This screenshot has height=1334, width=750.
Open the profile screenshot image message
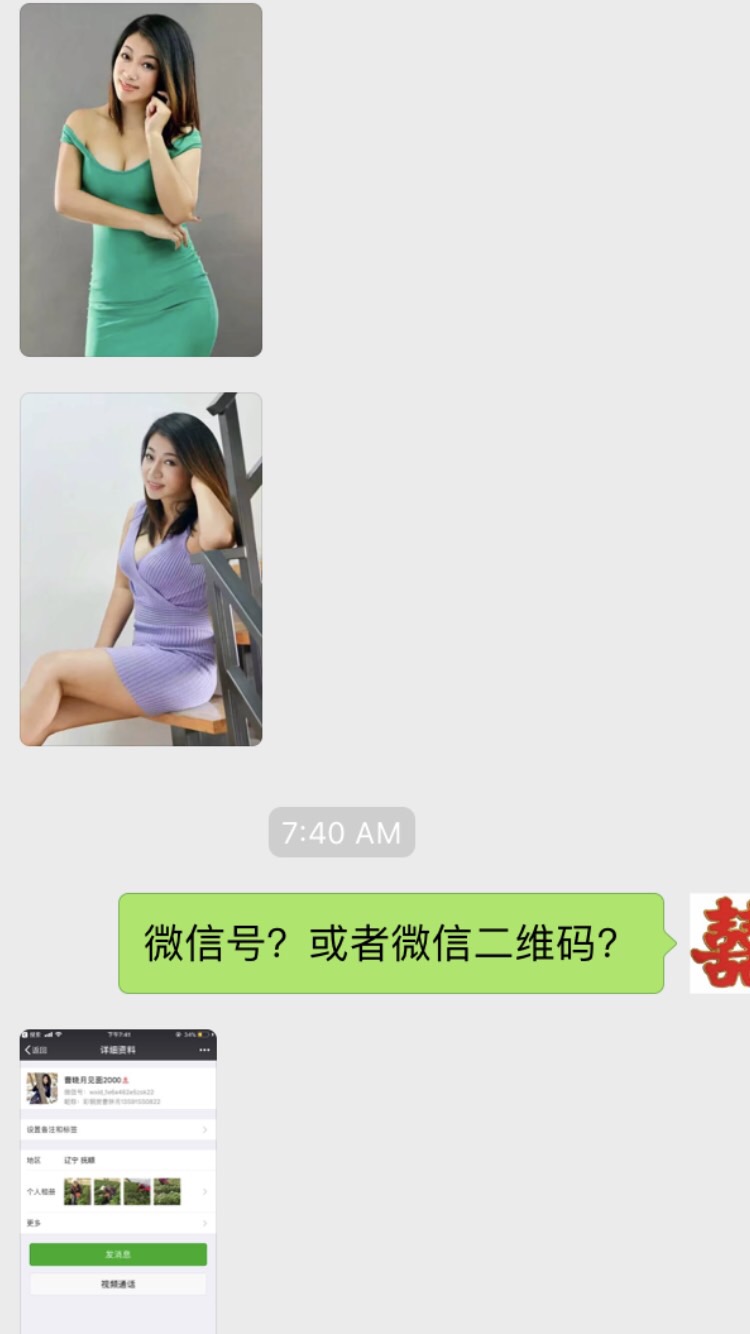(118, 1180)
